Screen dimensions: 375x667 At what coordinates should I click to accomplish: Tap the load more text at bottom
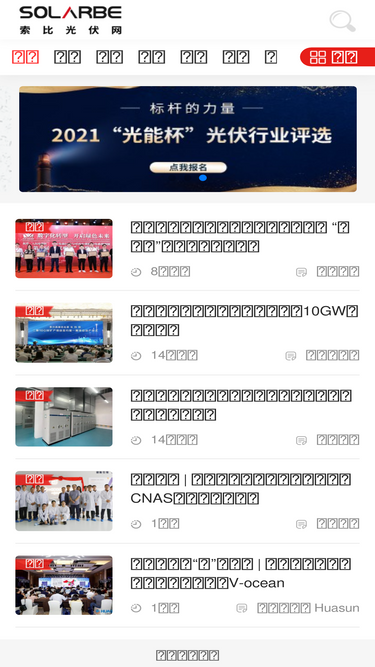tap(188, 655)
